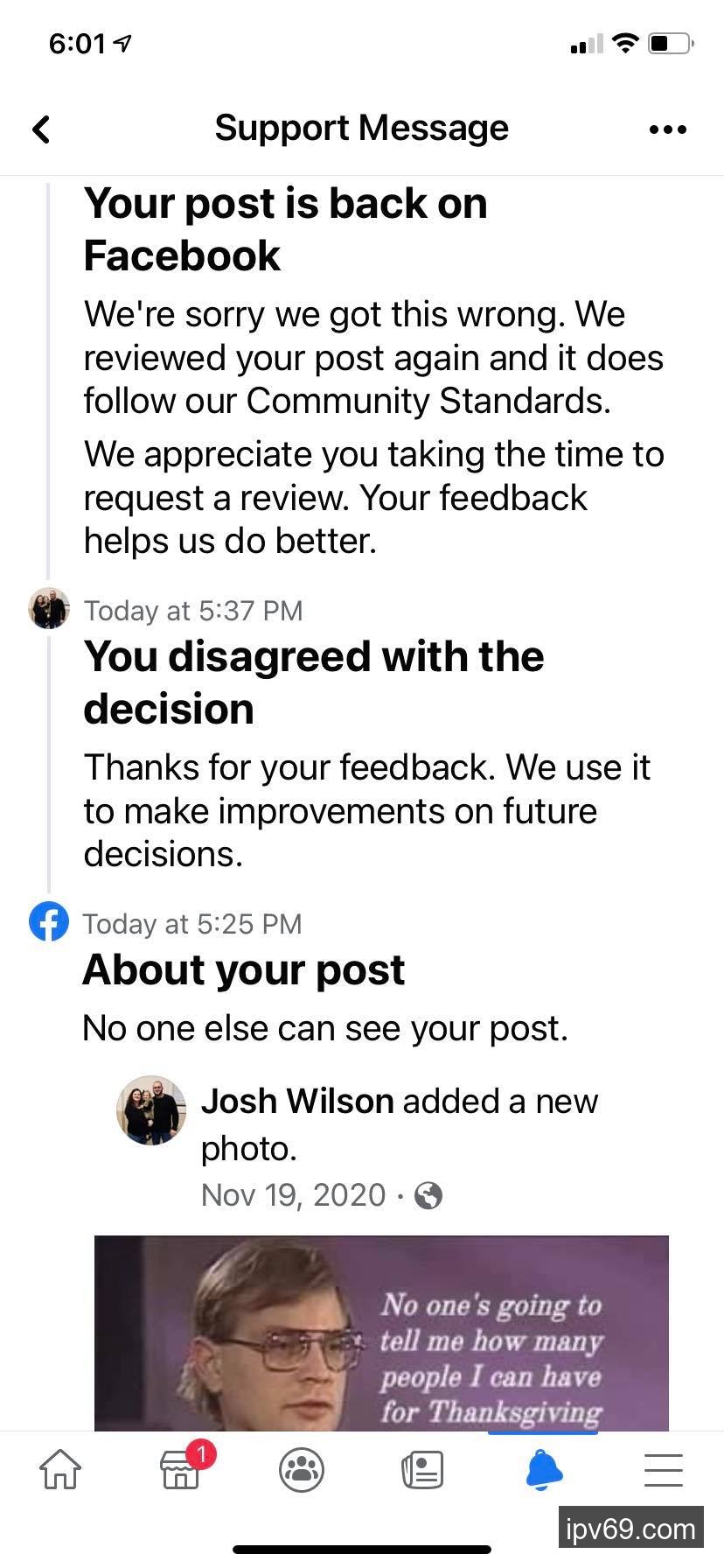Open the Notifications bell tab
The width and height of the screenshot is (724, 1568).
[x=544, y=1469]
